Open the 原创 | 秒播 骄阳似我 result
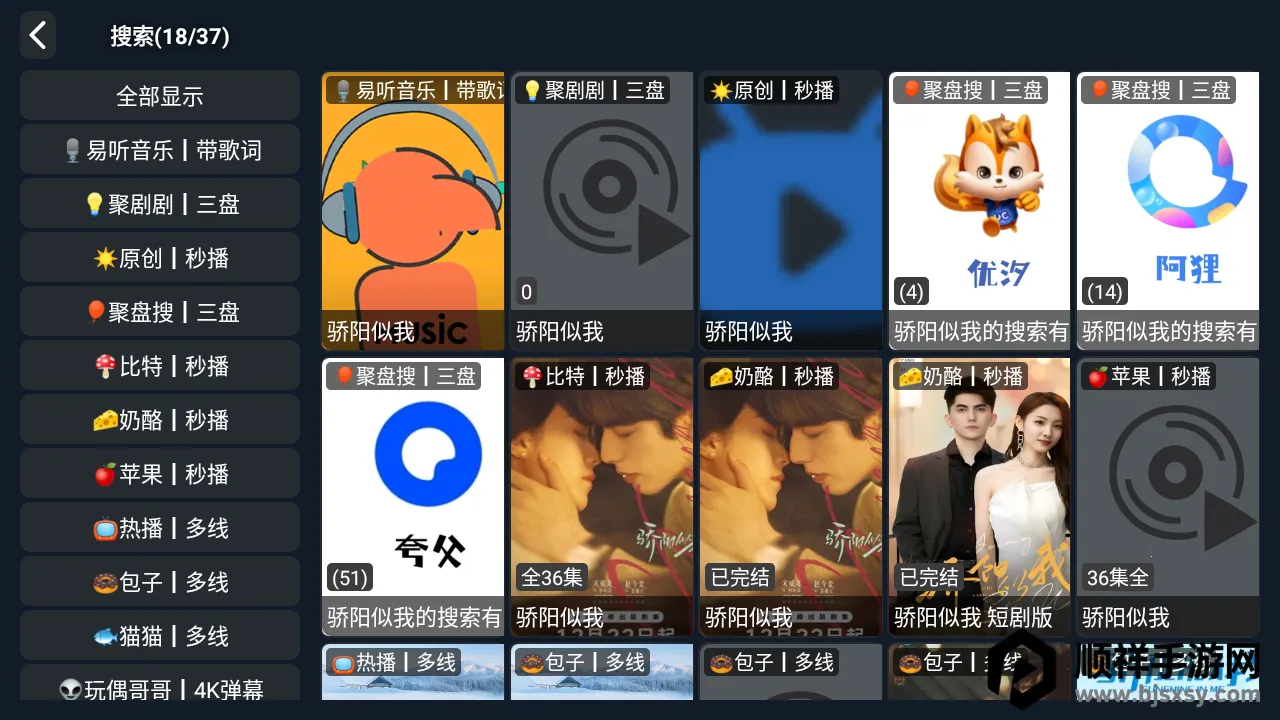Viewport: 1280px width, 720px height. coord(790,210)
